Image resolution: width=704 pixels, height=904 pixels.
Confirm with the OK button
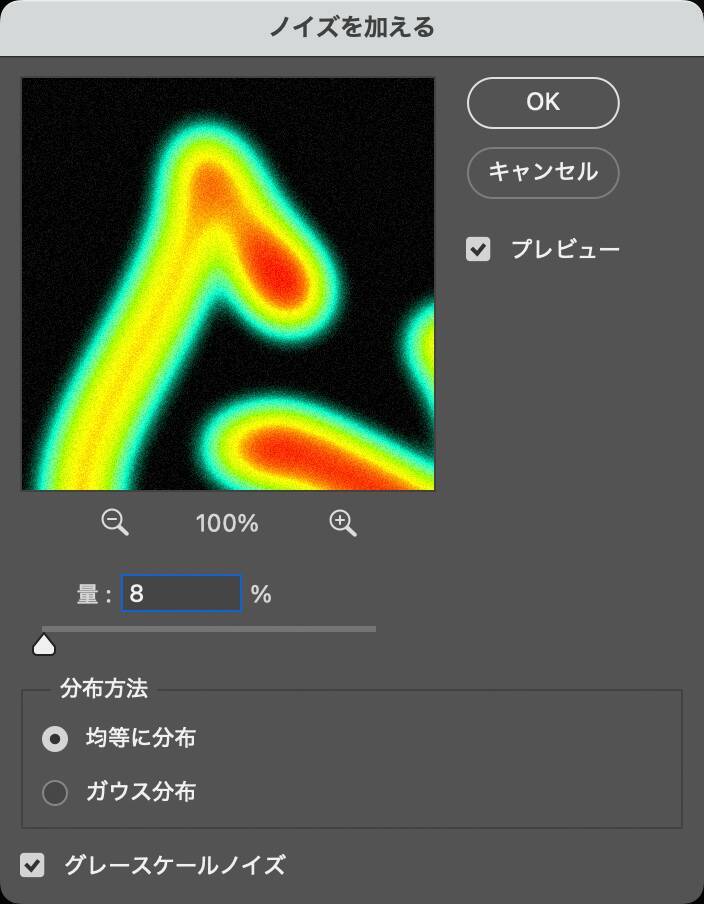[x=543, y=103]
